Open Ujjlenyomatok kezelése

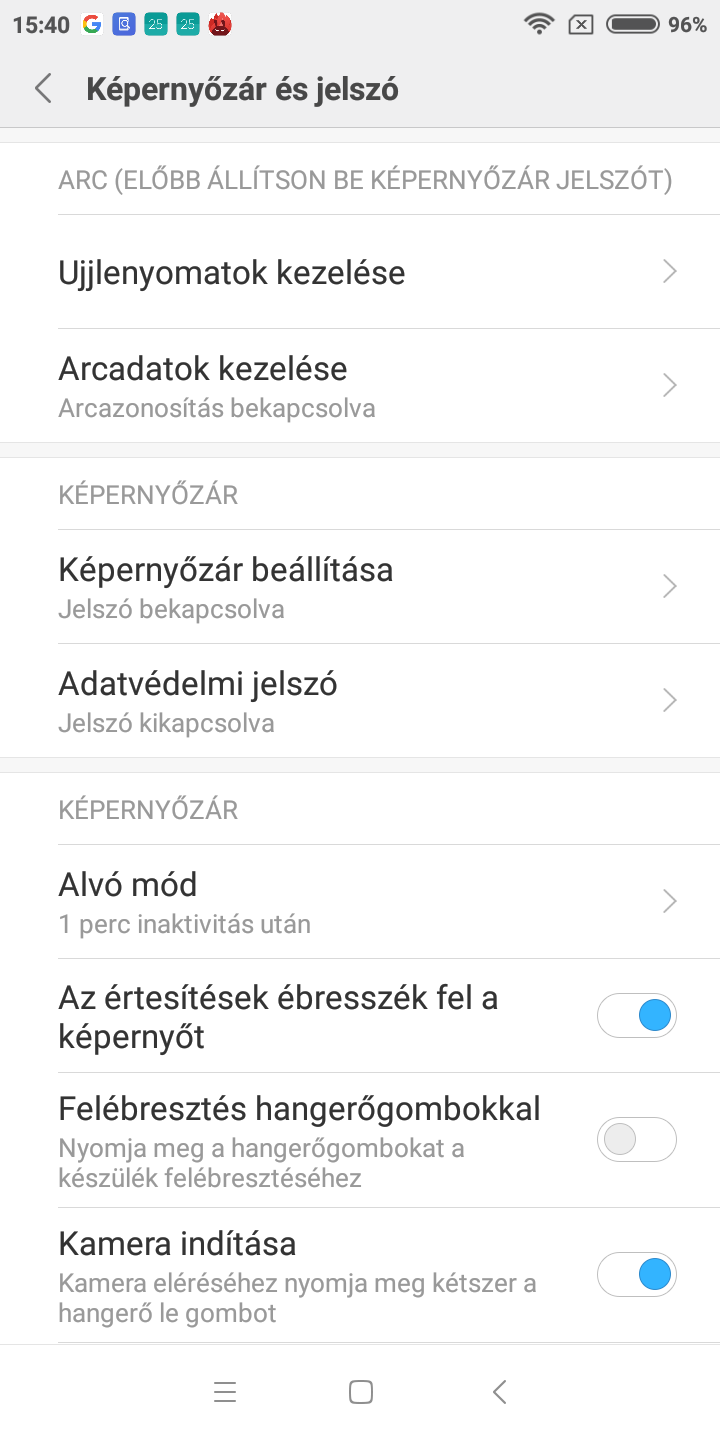(x=360, y=272)
